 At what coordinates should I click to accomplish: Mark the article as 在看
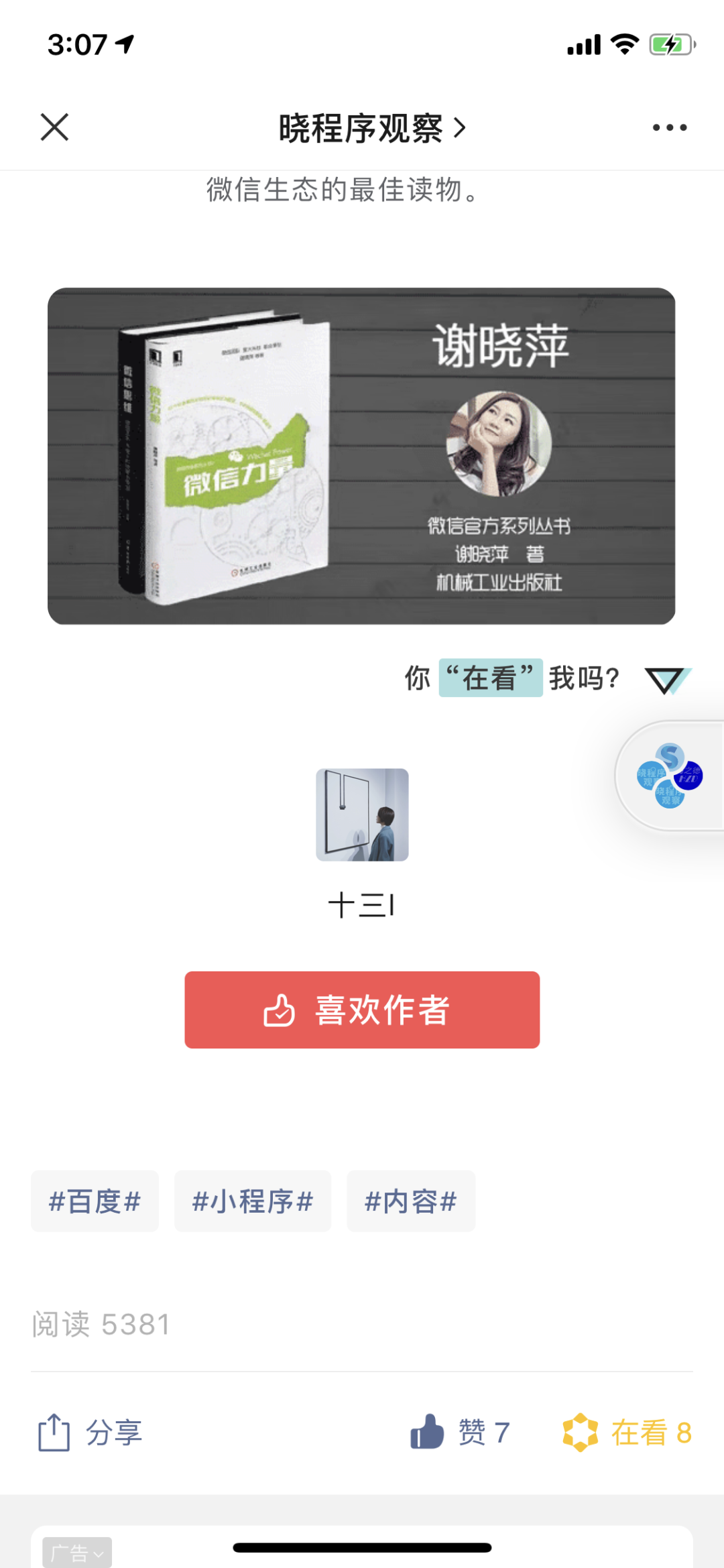627,1433
